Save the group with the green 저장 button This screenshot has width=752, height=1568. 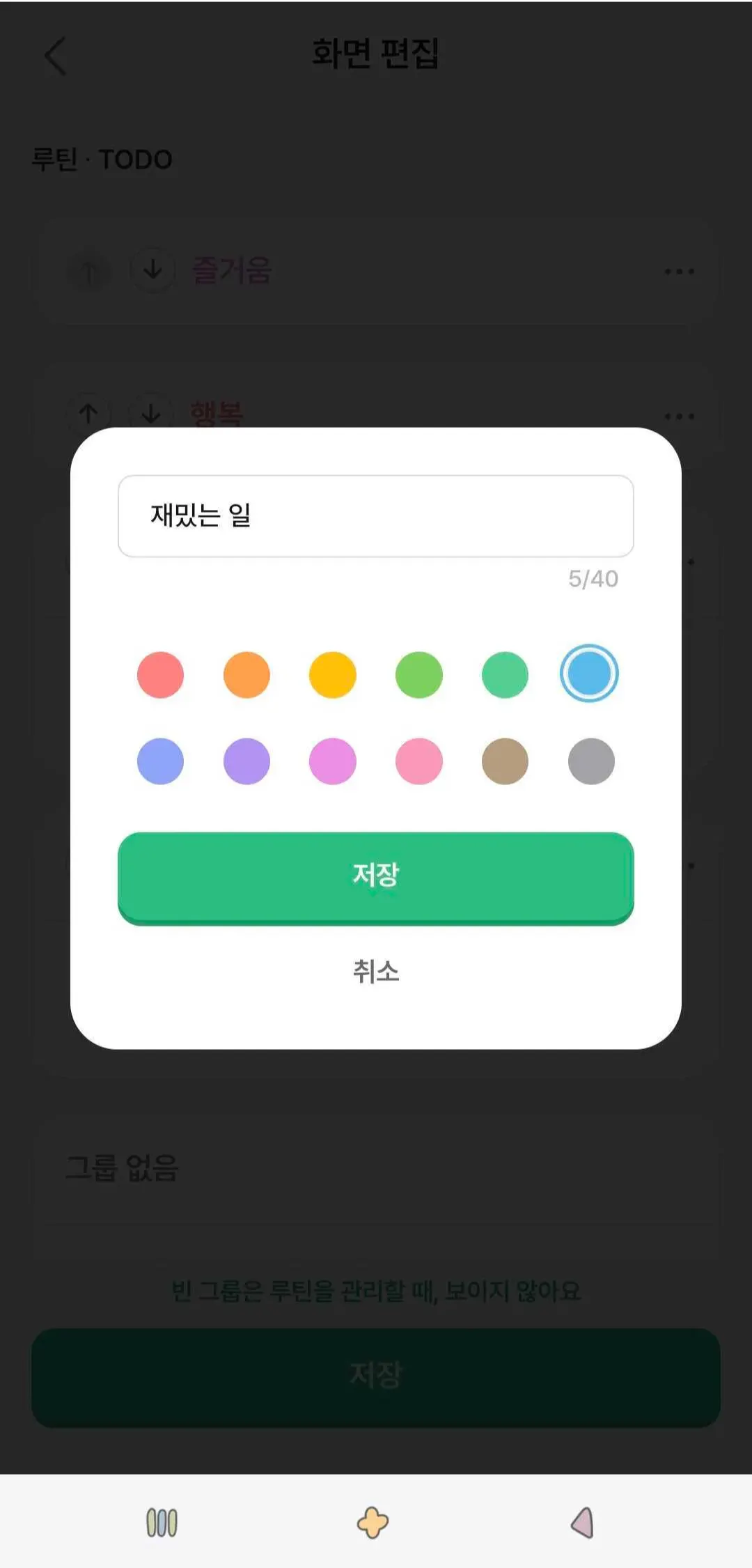tap(375, 876)
